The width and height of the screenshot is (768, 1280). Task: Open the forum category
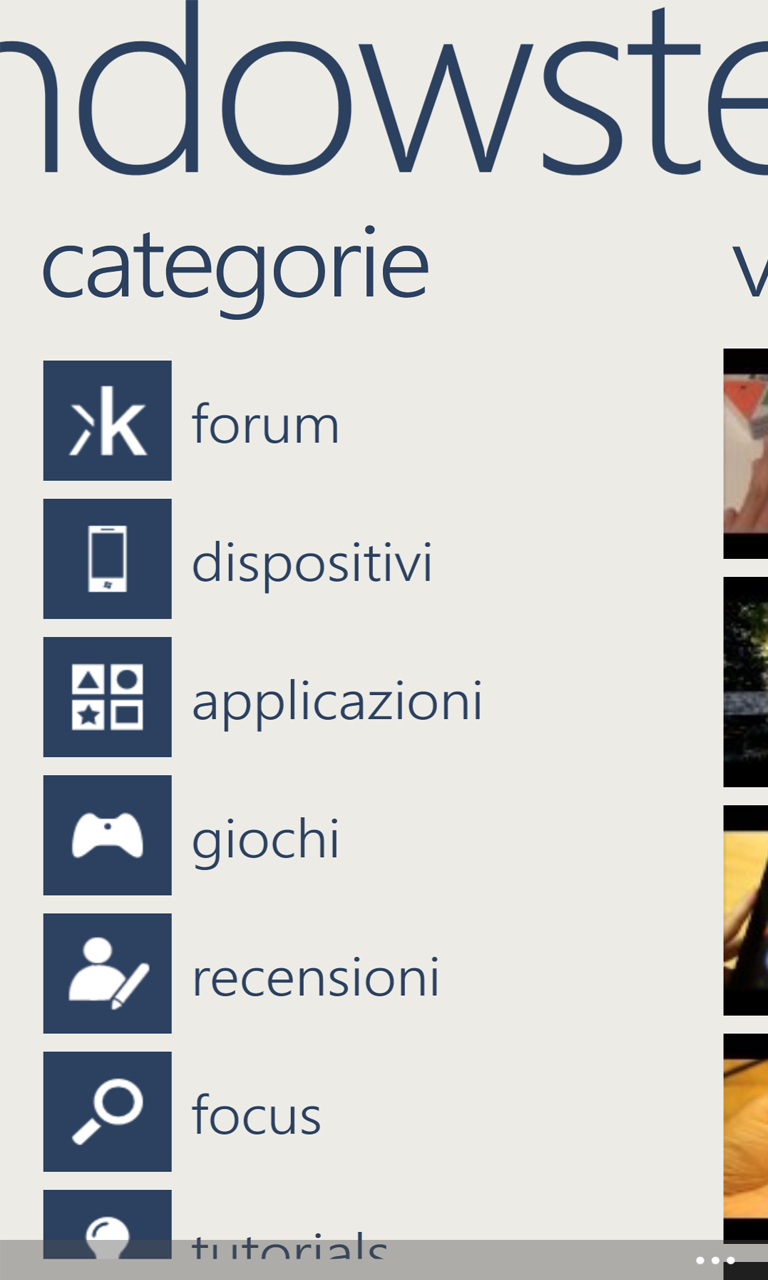point(191,421)
